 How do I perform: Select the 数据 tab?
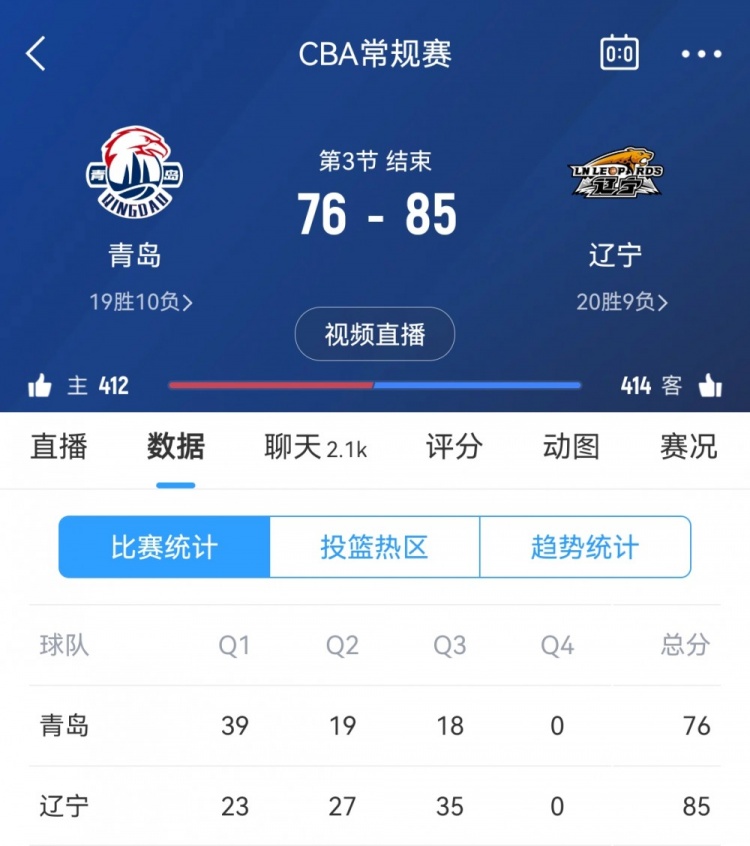[176, 447]
